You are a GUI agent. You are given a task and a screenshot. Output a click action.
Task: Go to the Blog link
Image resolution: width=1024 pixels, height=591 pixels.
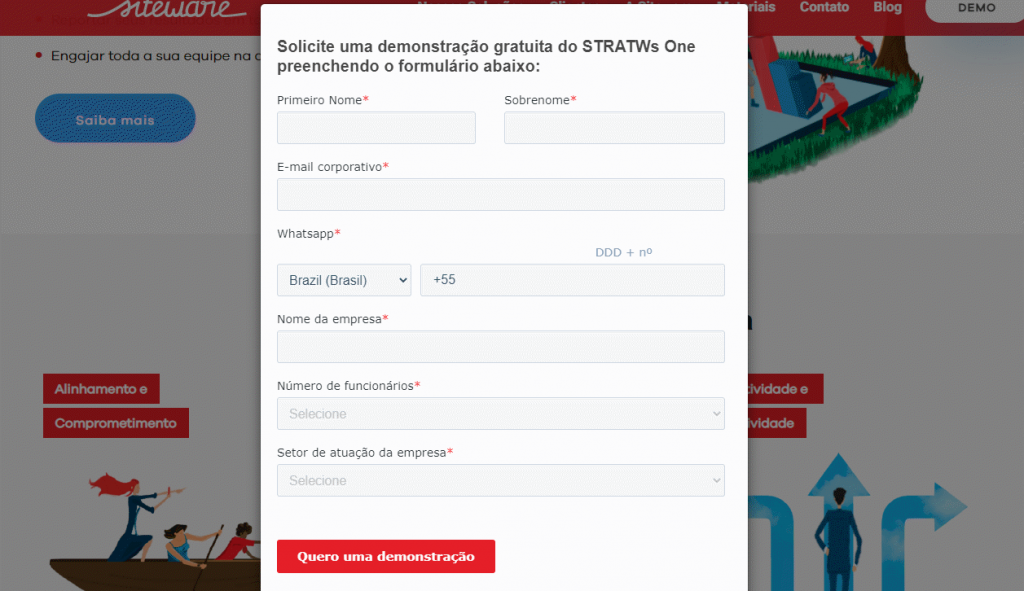point(888,7)
